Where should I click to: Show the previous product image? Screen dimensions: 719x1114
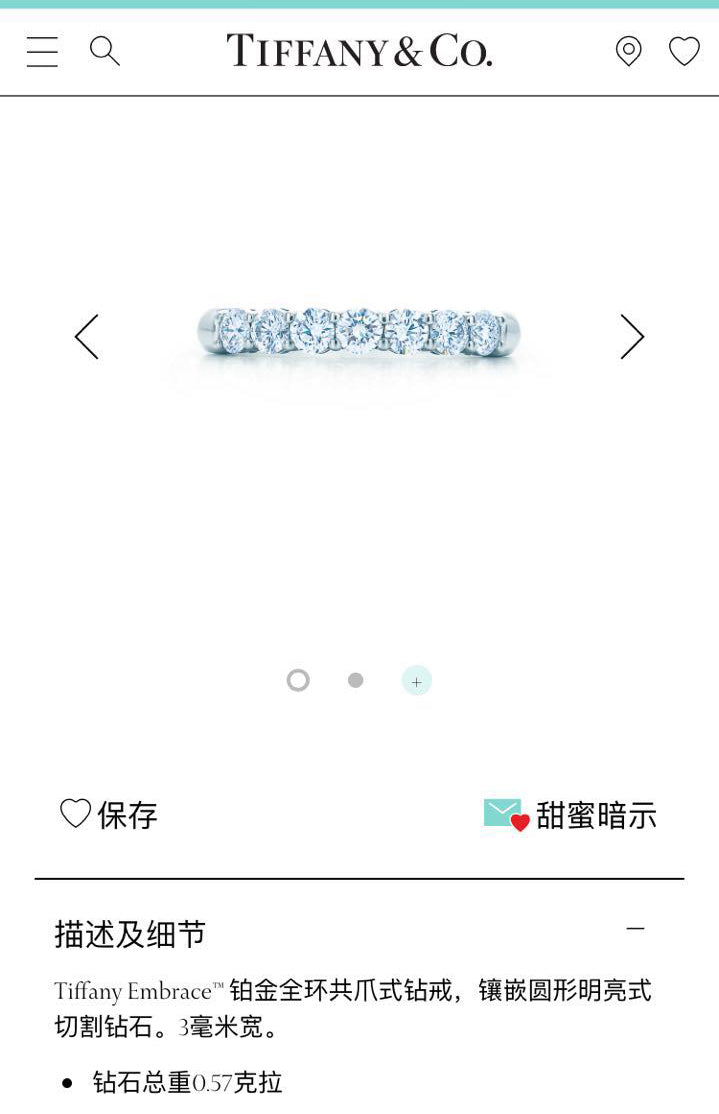pos(87,337)
